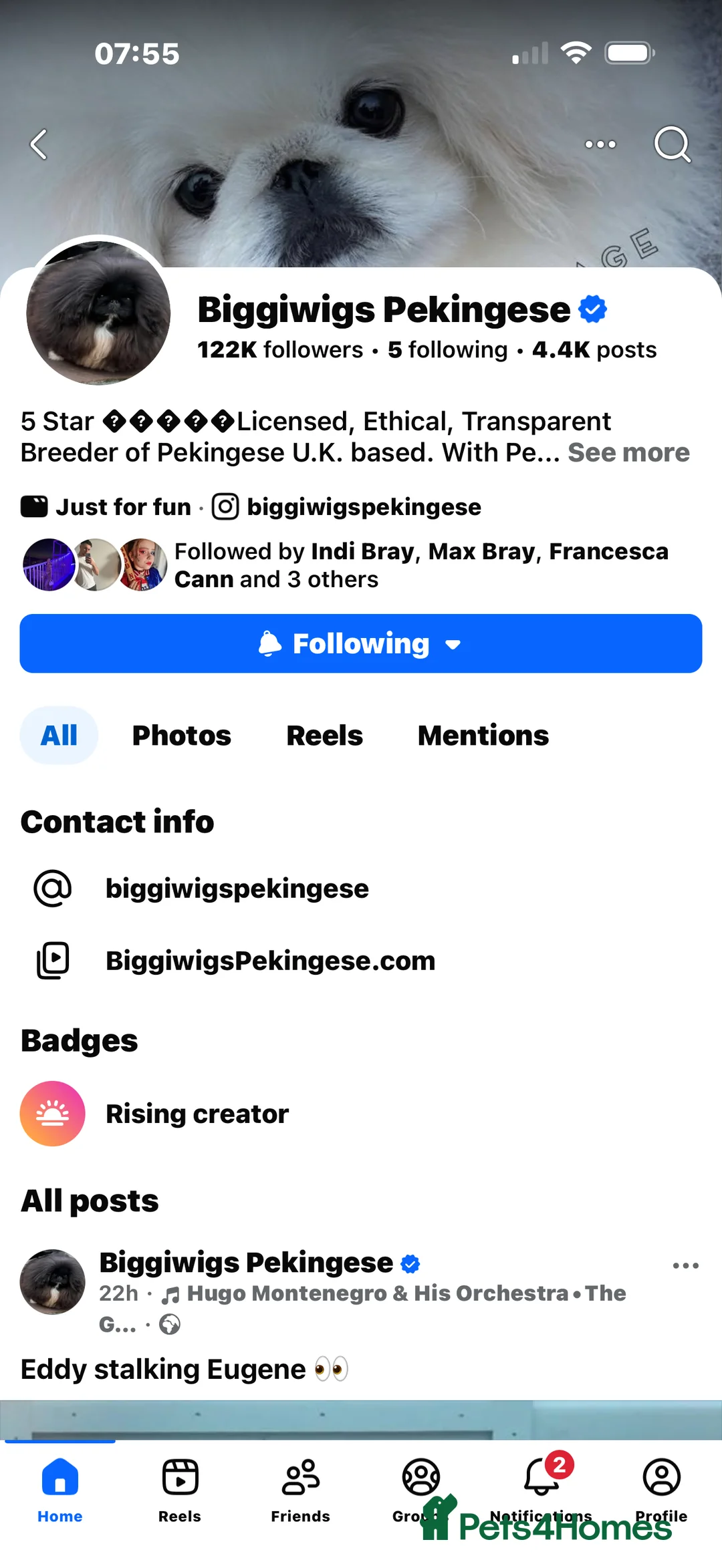This screenshot has height=1568, width=722.
Task: Switch to the Mentions tab
Action: [x=483, y=735]
